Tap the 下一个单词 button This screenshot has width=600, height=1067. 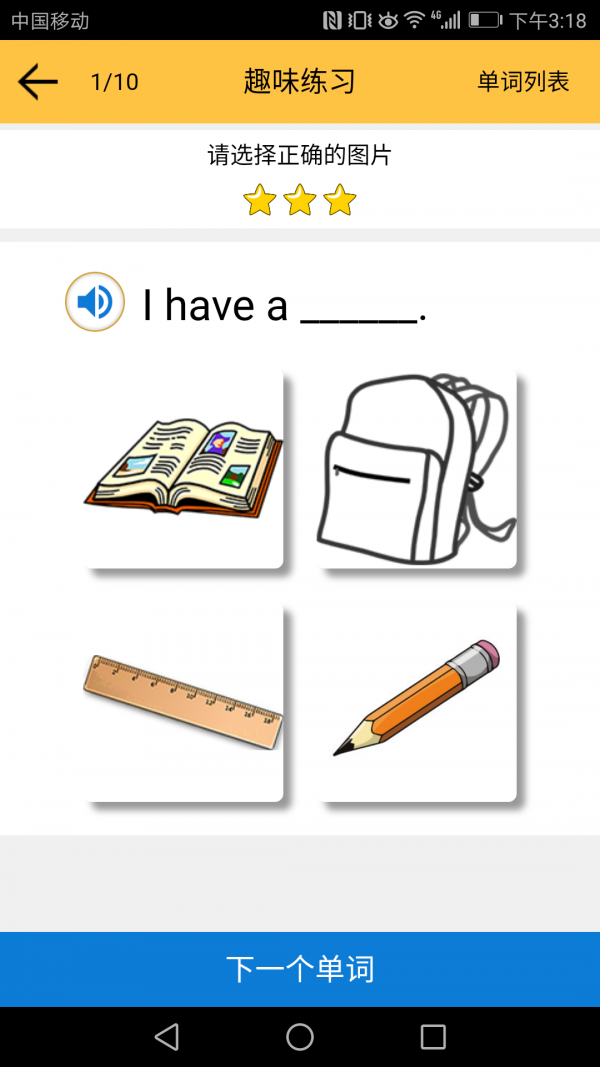[x=300, y=969]
